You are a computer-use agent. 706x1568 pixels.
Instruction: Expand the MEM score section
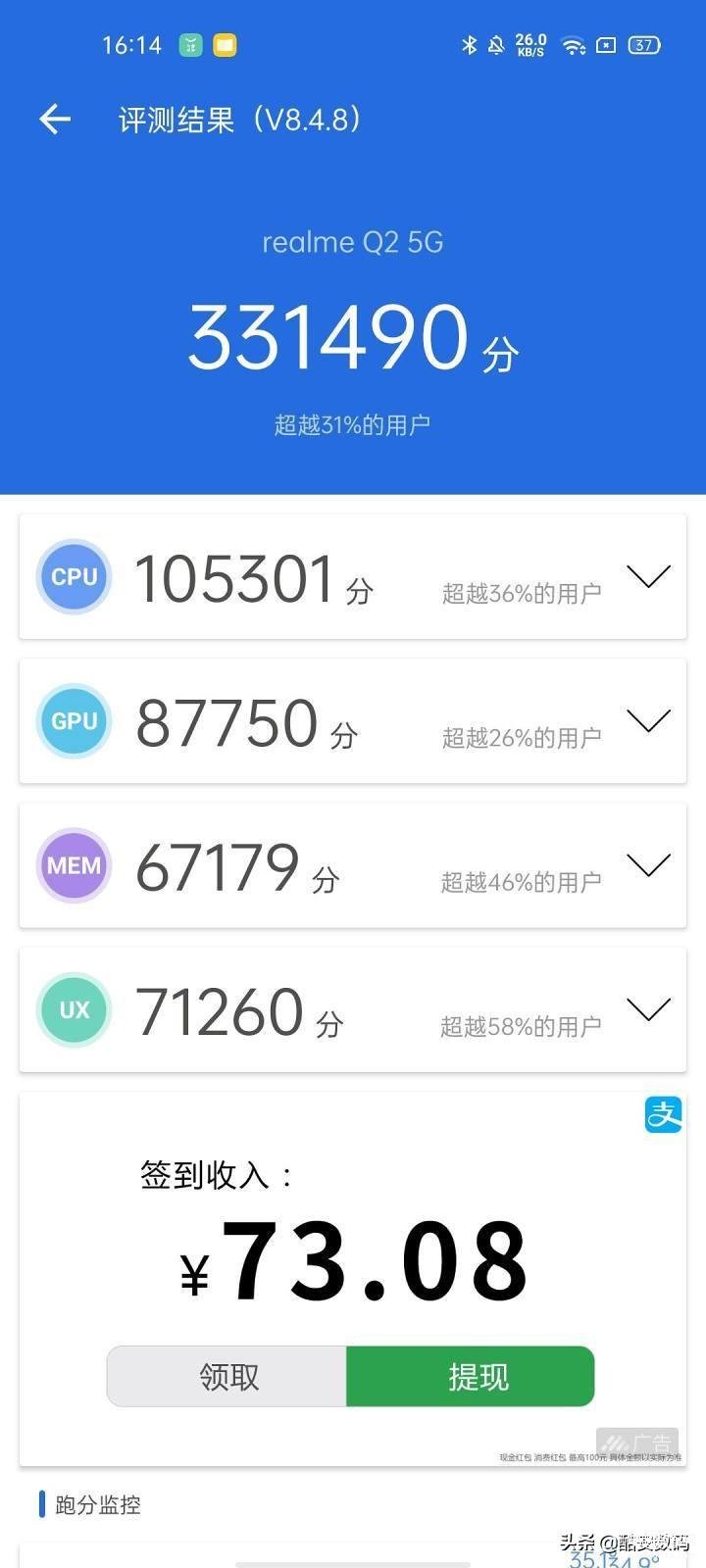point(648,864)
